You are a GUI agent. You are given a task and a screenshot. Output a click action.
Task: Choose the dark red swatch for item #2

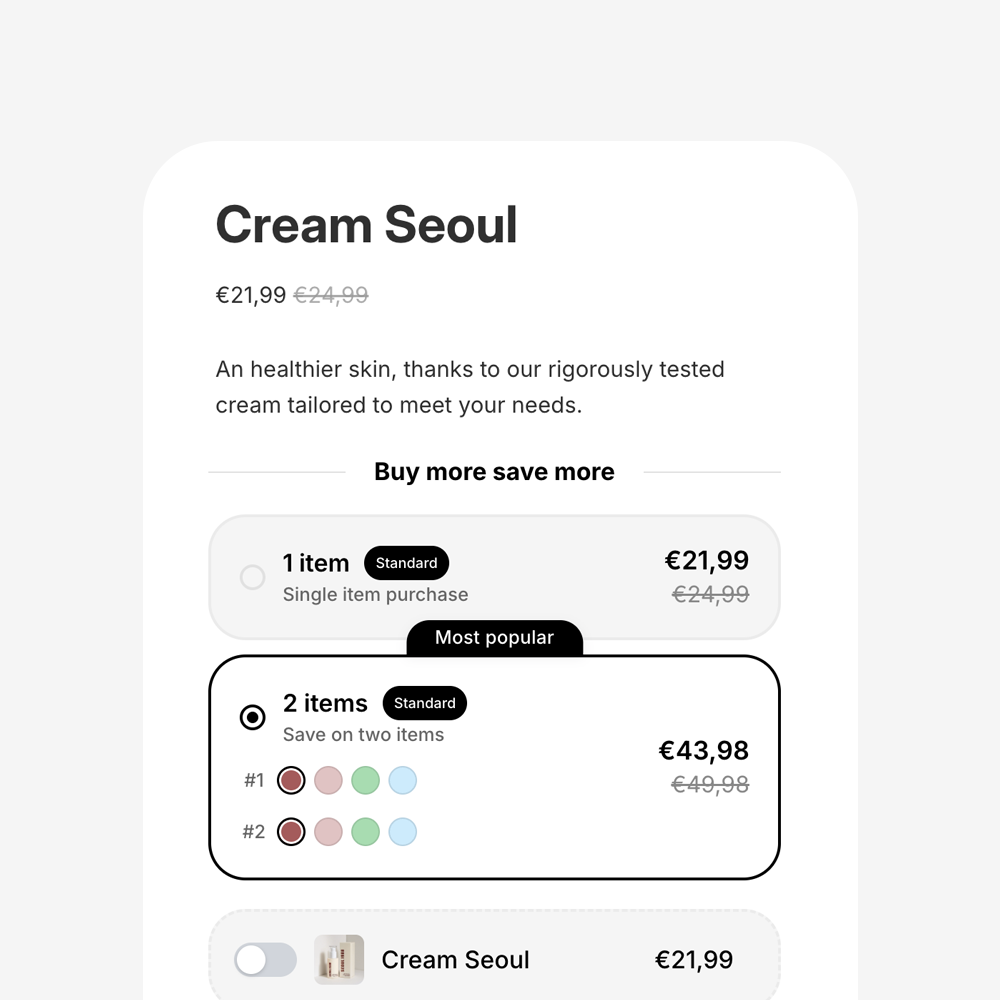pos(291,831)
